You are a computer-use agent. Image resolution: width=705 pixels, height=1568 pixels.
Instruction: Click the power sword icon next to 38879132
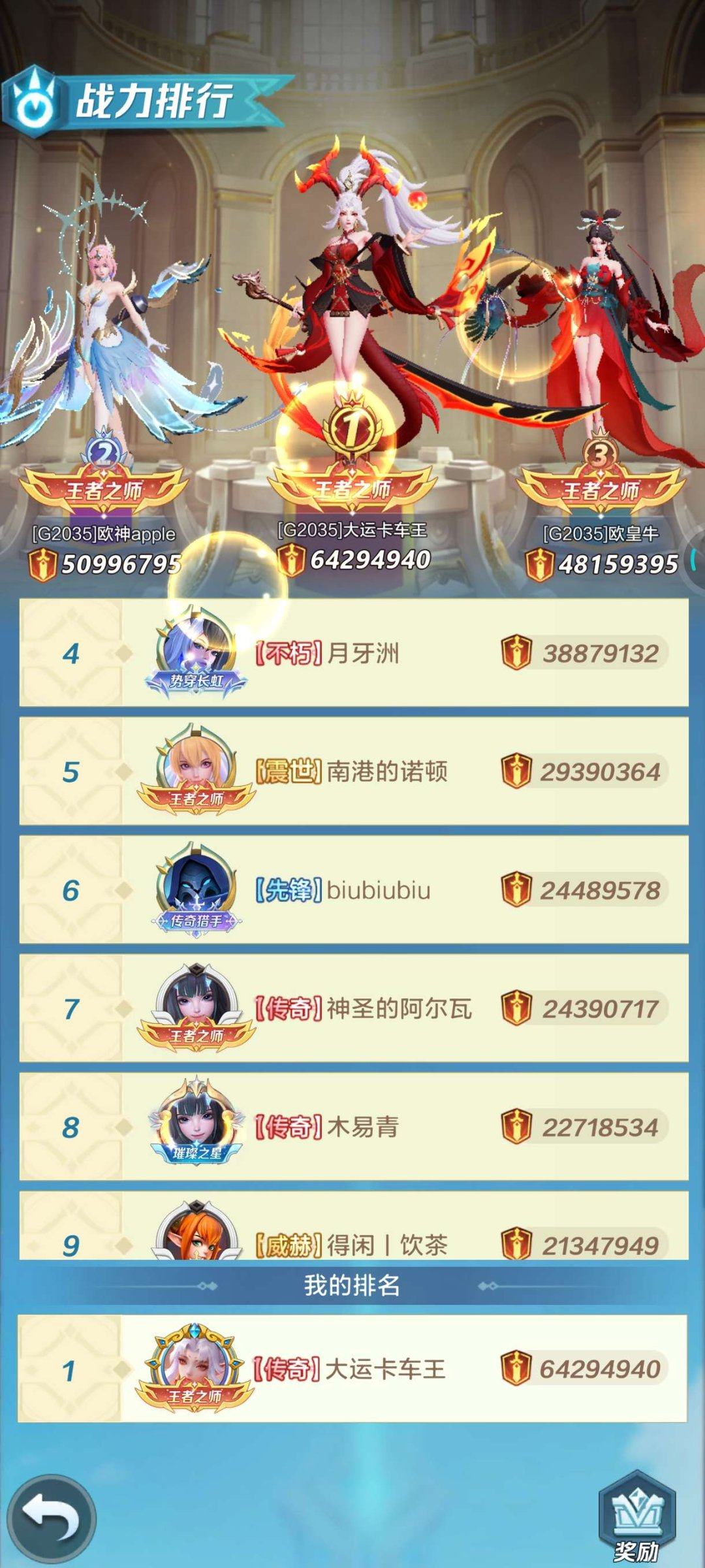(x=516, y=652)
